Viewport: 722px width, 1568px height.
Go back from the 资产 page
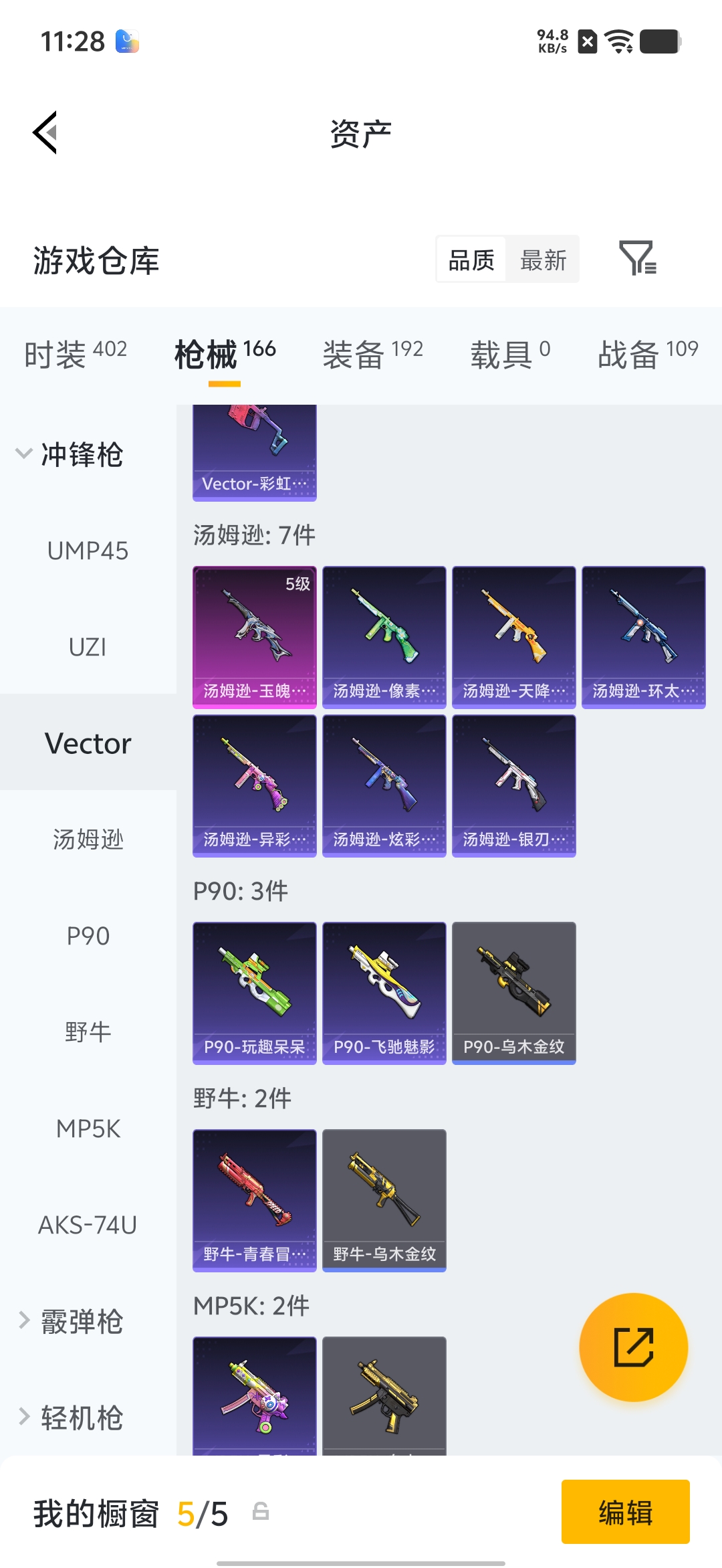point(45,132)
